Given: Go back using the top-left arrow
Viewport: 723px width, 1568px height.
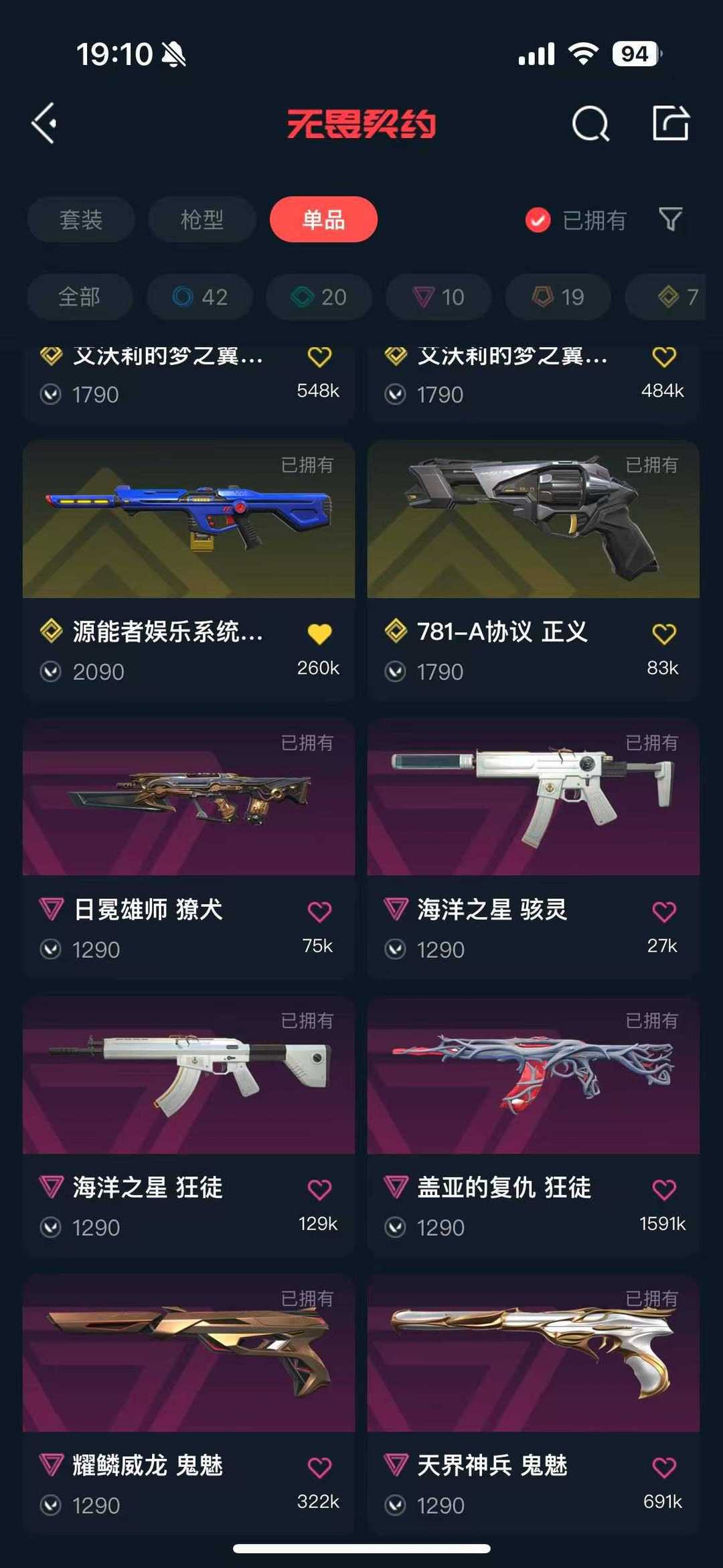Looking at the screenshot, I should (44, 124).
